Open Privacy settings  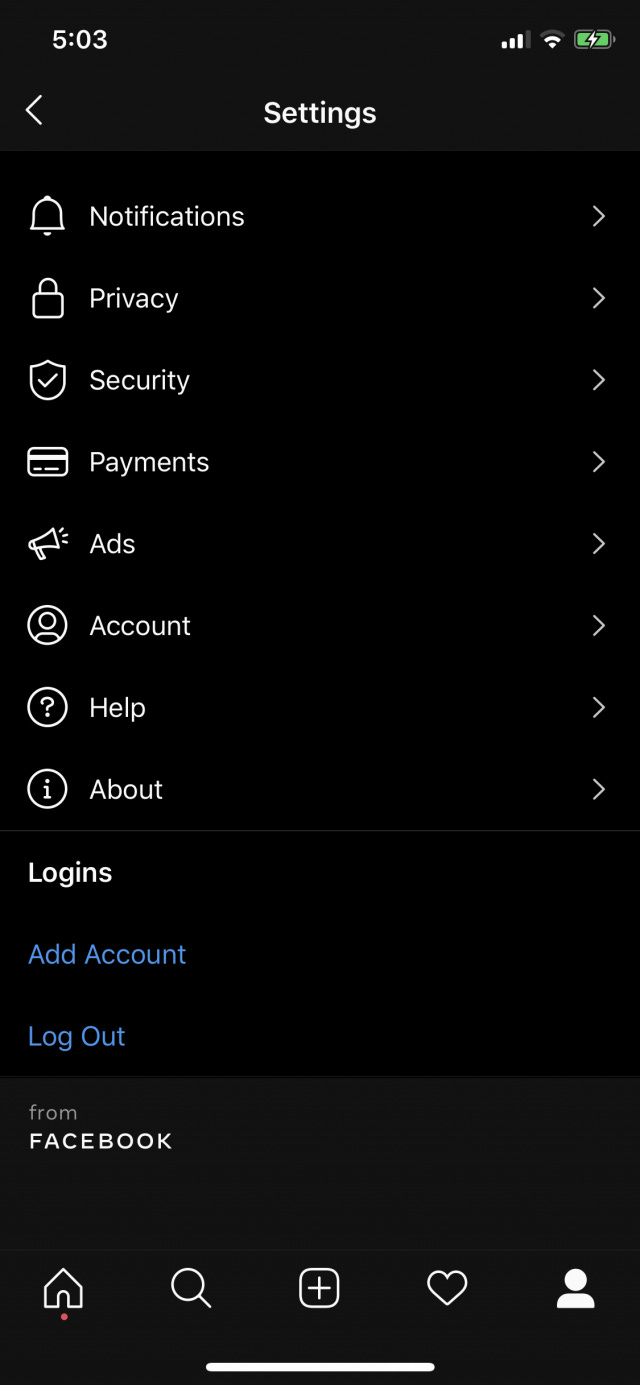point(320,298)
